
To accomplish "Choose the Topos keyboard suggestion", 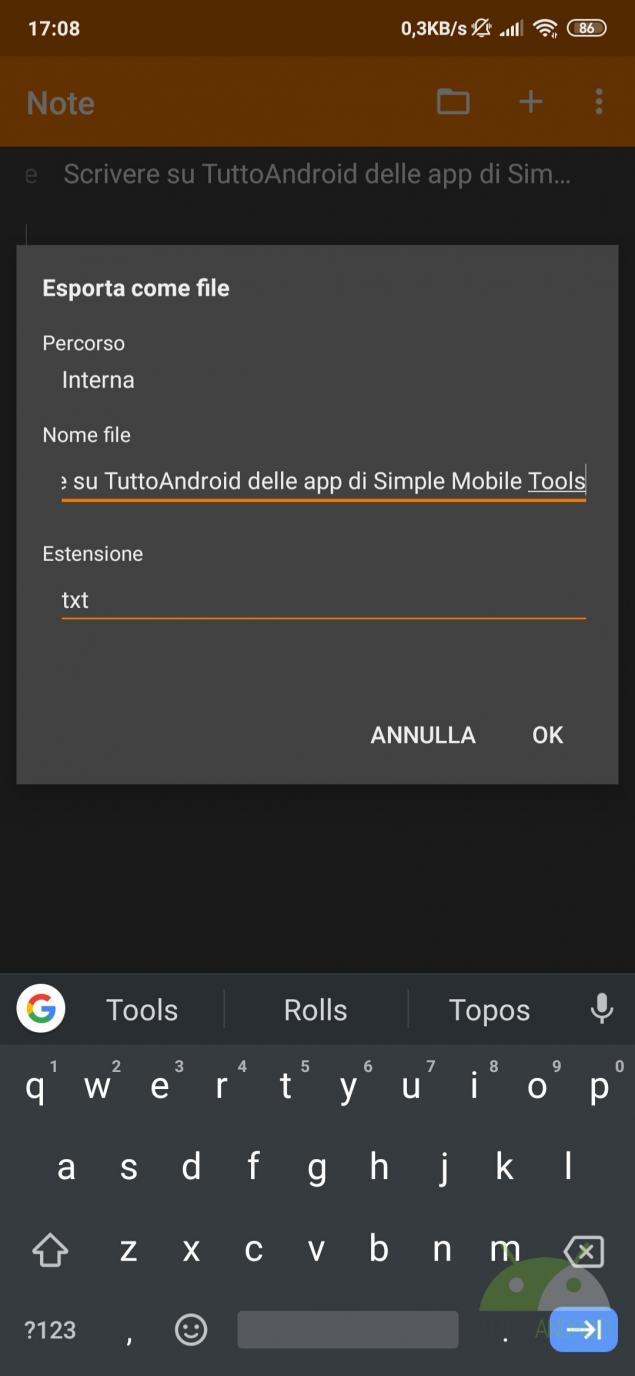I will pos(489,1010).
